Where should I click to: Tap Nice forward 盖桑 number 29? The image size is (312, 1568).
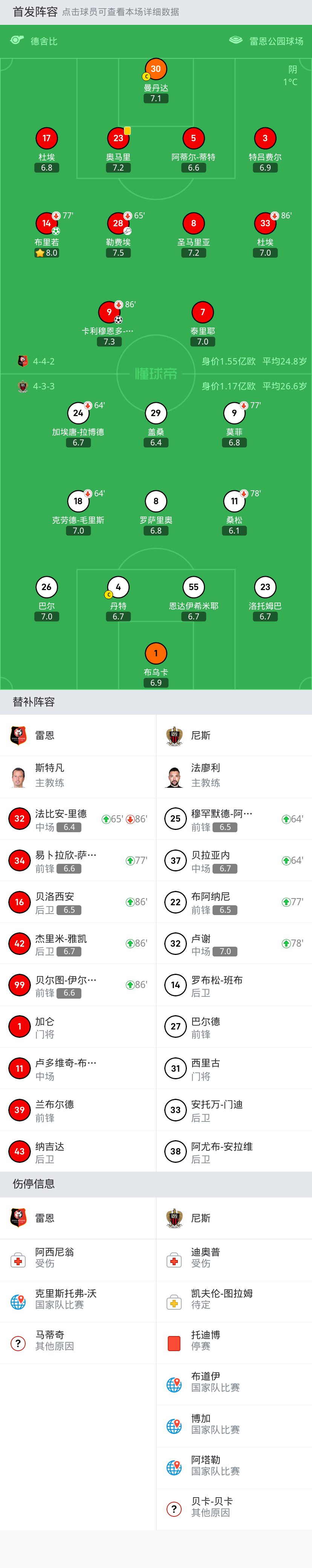tap(155, 413)
